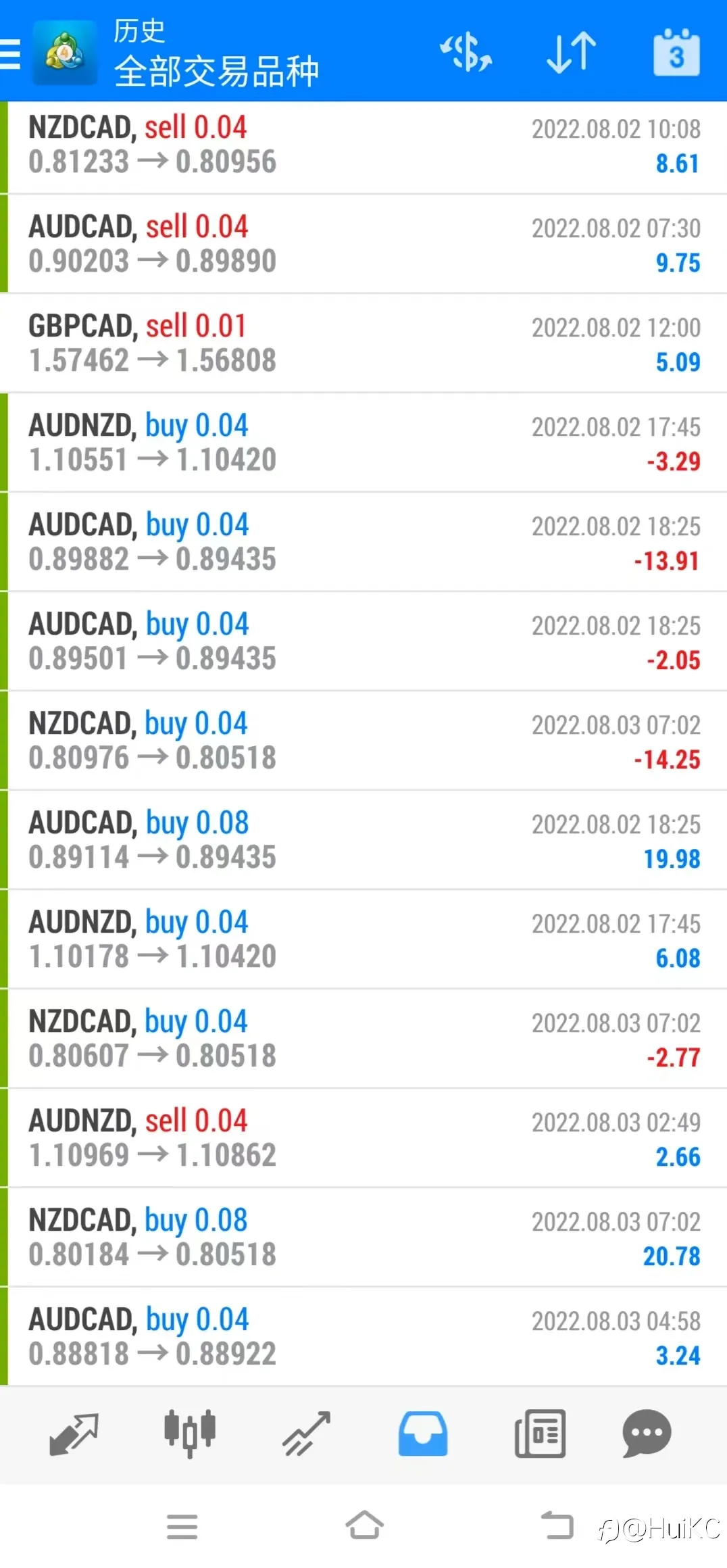
Task: Switch to the trade tab with trend line
Action: 306,1434
